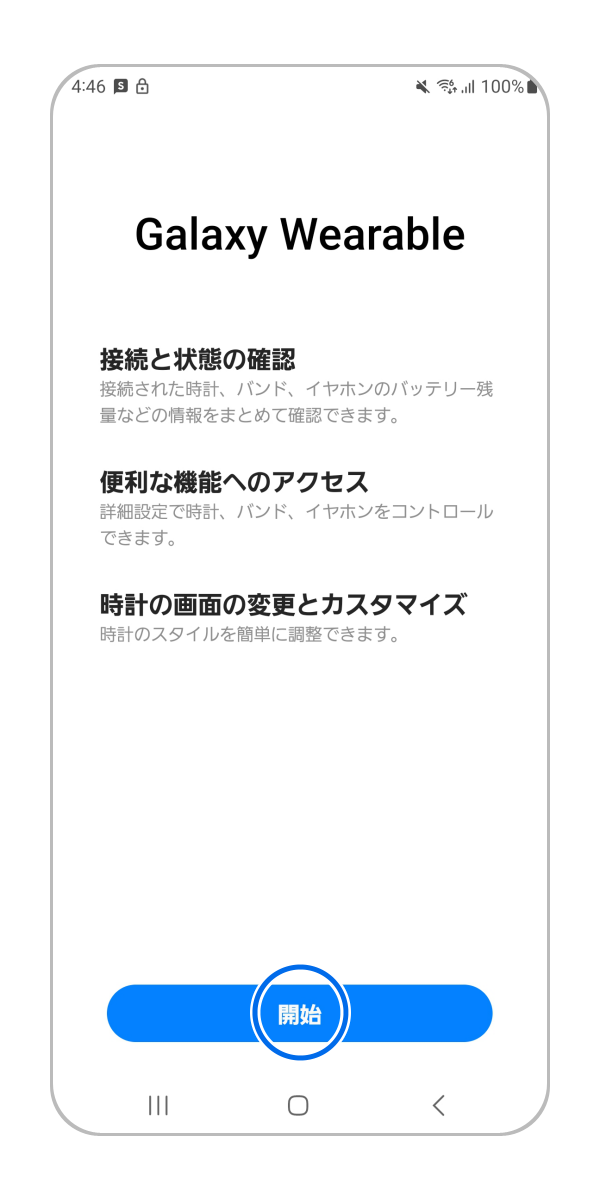The height and width of the screenshot is (1200, 600).
Task: Go back using system back arrow
Action: [438, 1105]
